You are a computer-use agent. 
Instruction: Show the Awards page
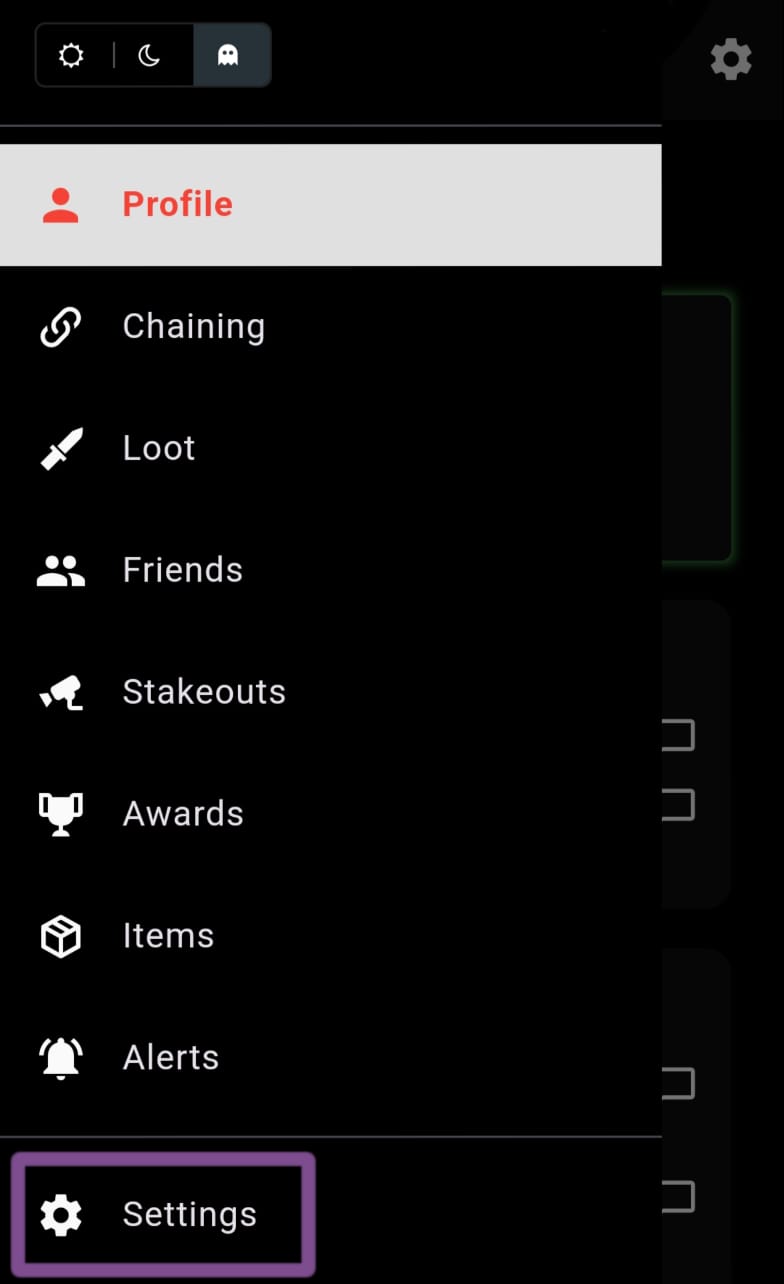pos(330,815)
